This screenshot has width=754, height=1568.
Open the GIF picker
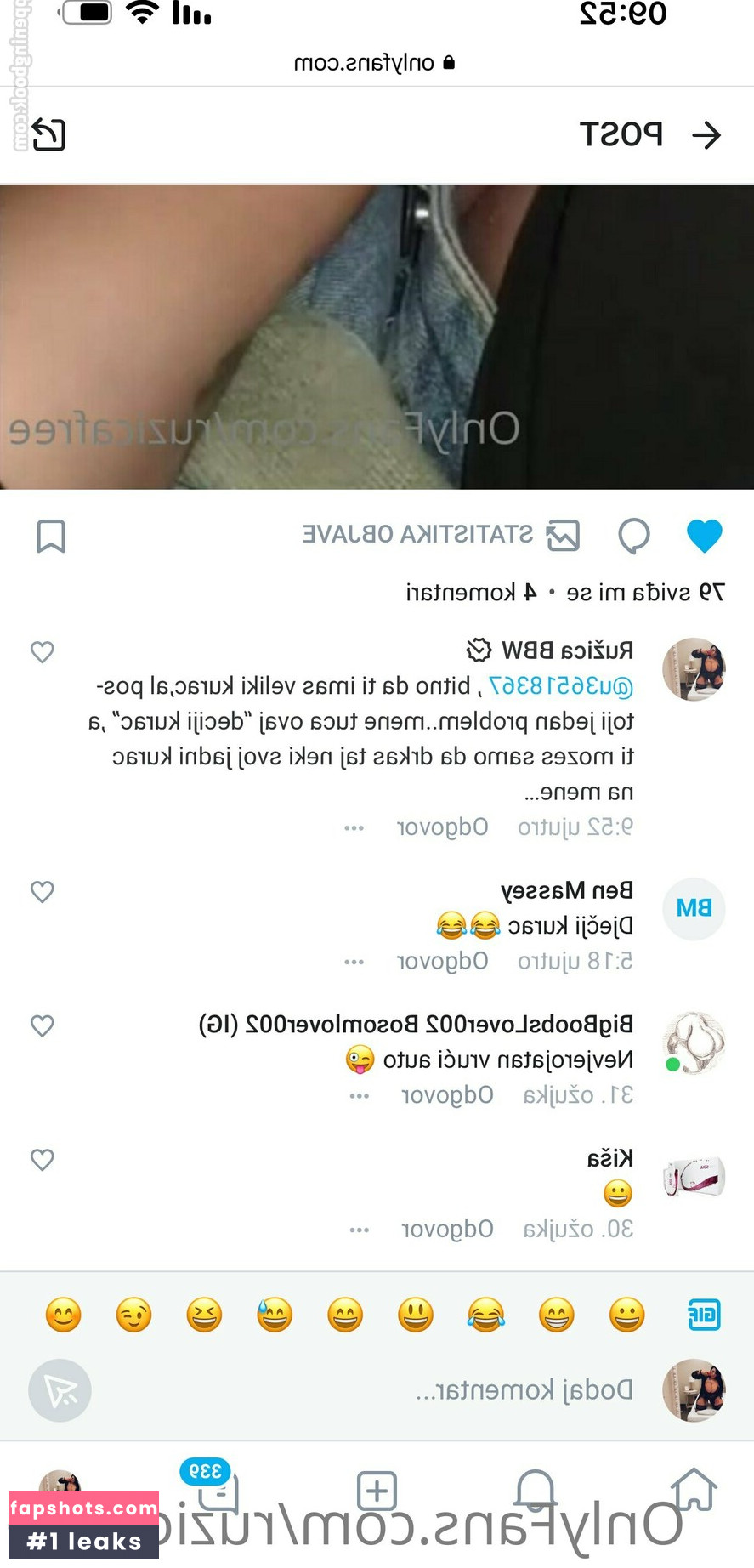704,1315
